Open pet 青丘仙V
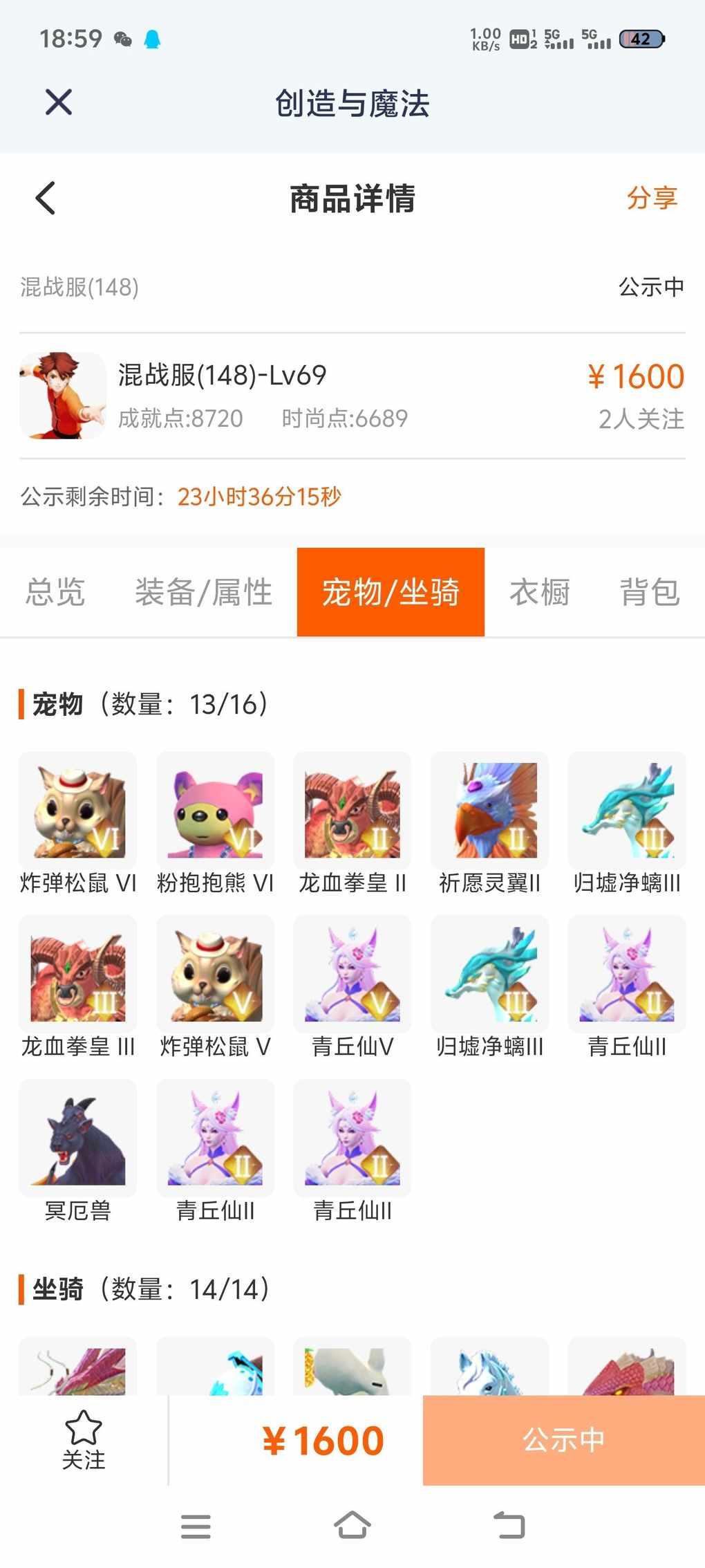Screen dimensions: 705x1568 pos(352,974)
